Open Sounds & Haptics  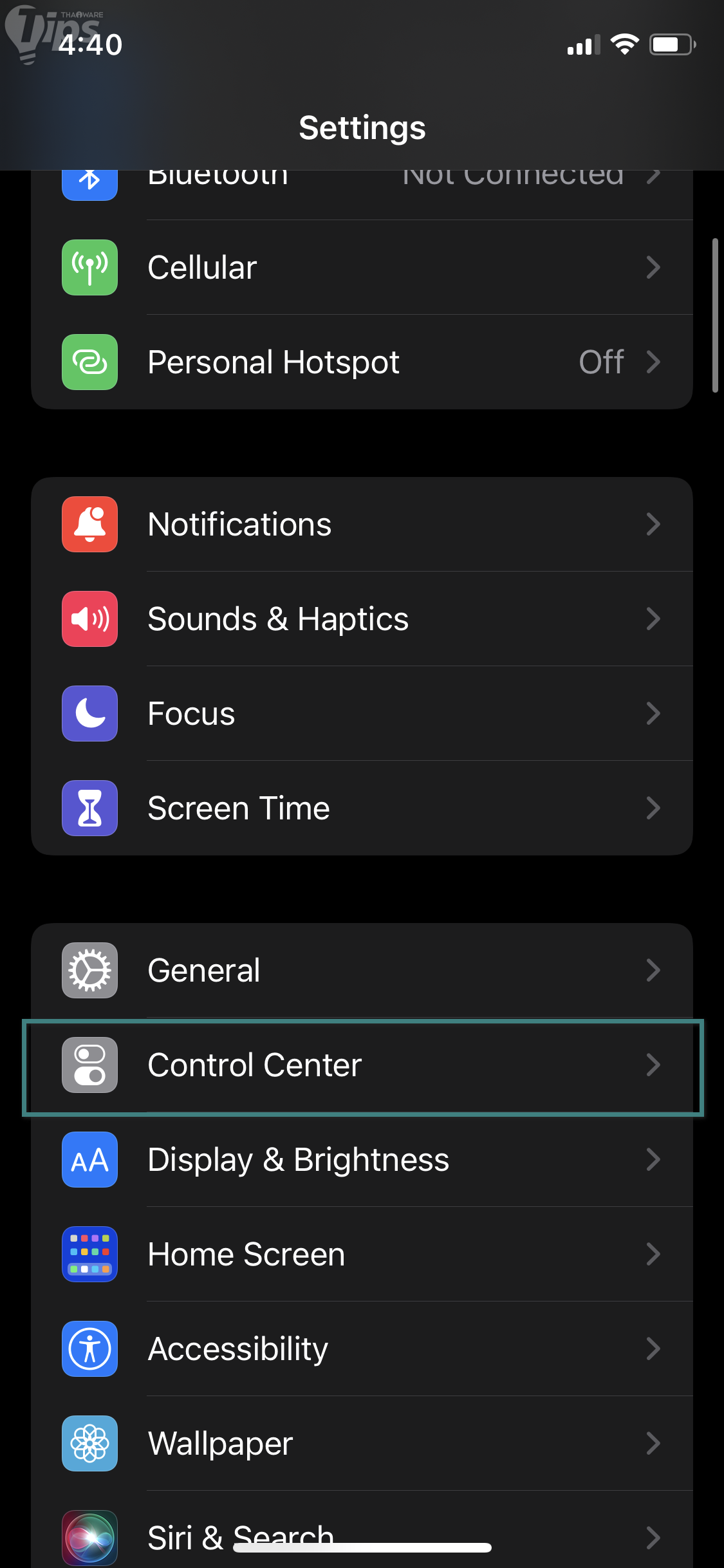tap(362, 619)
